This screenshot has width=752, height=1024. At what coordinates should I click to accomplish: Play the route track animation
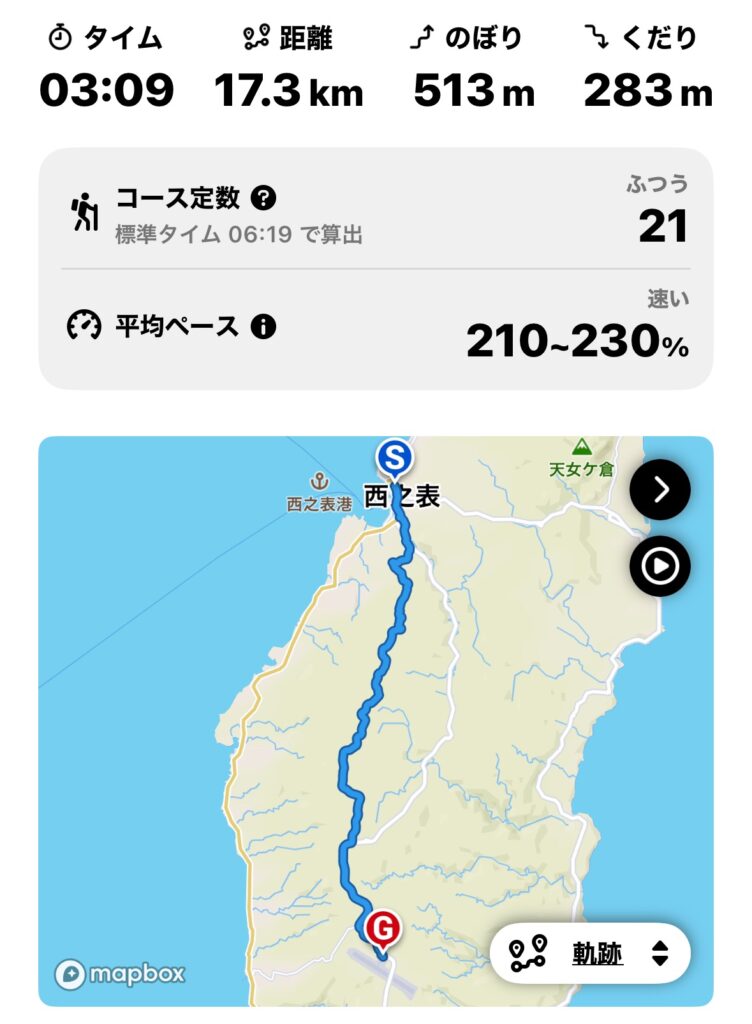[660, 566]
